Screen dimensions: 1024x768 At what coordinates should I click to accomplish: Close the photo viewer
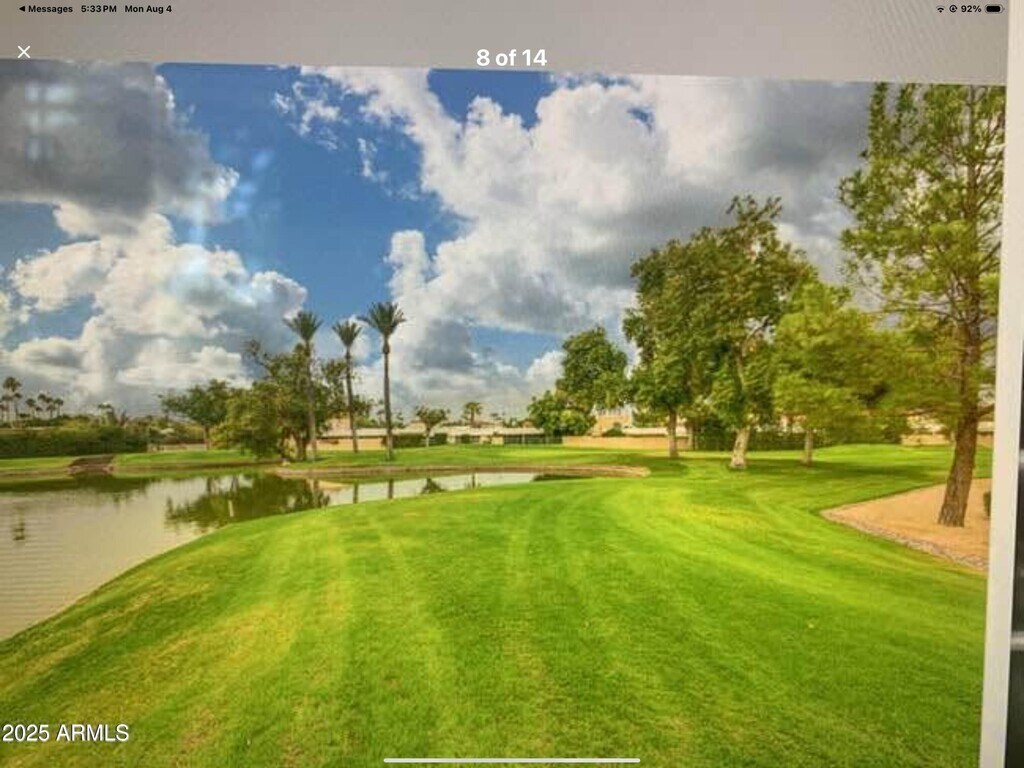click(24, 52)
